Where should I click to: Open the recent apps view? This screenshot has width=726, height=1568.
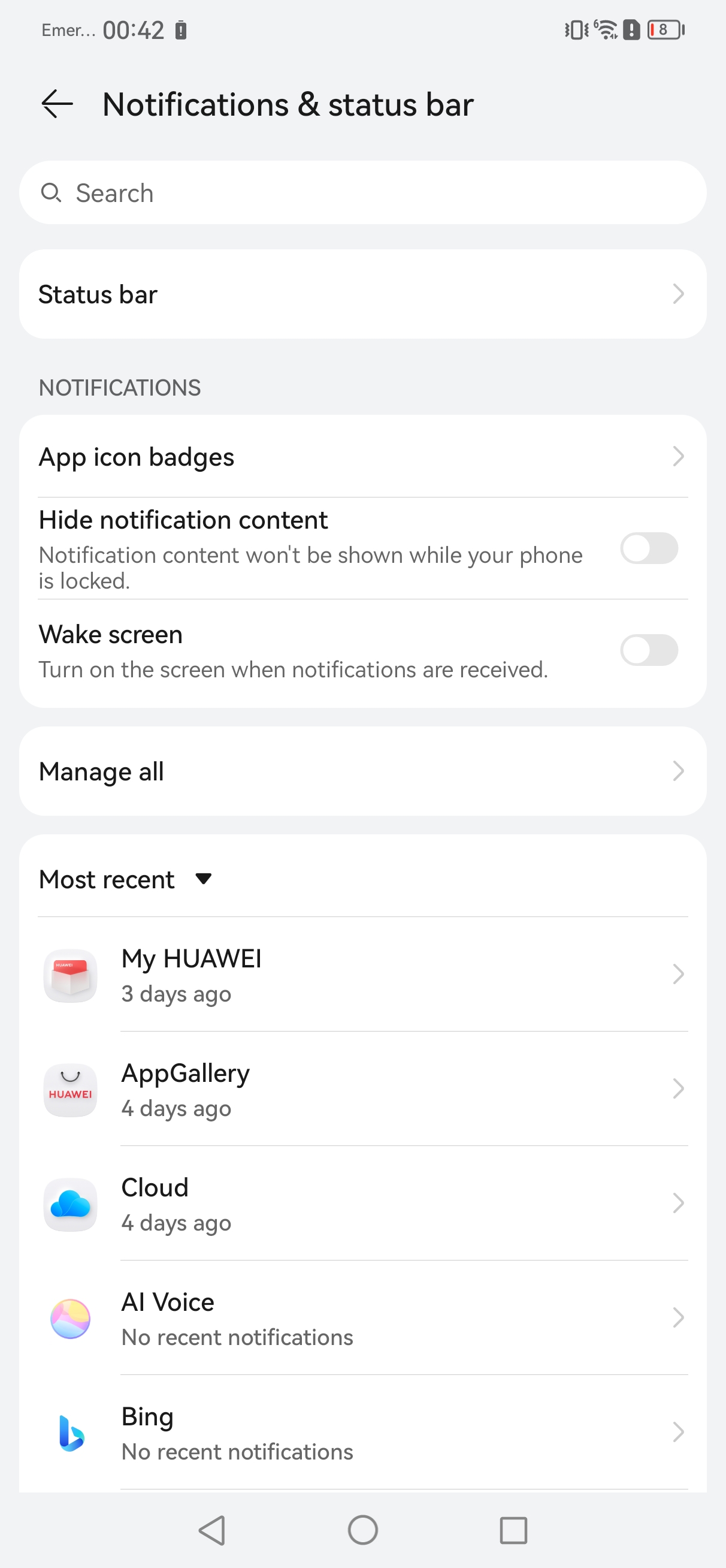pos(513,1530)
